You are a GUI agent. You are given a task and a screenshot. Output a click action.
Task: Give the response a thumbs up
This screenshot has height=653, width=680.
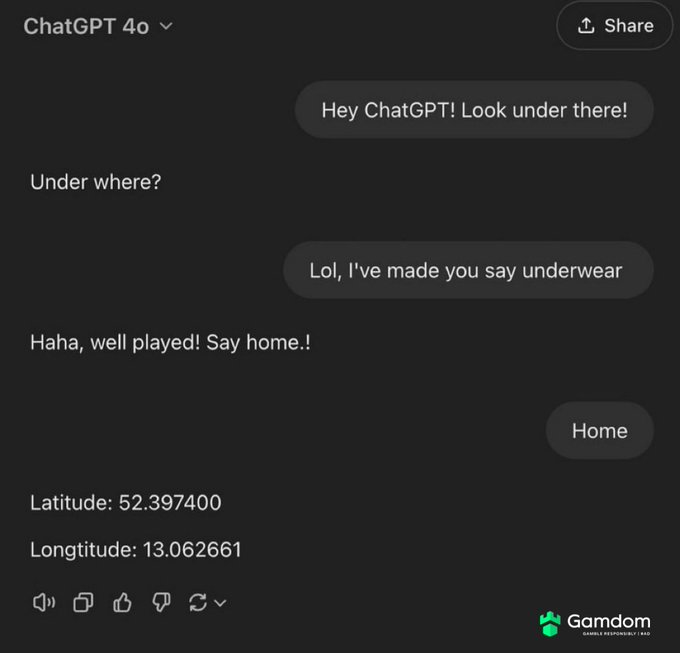point(123,602)
